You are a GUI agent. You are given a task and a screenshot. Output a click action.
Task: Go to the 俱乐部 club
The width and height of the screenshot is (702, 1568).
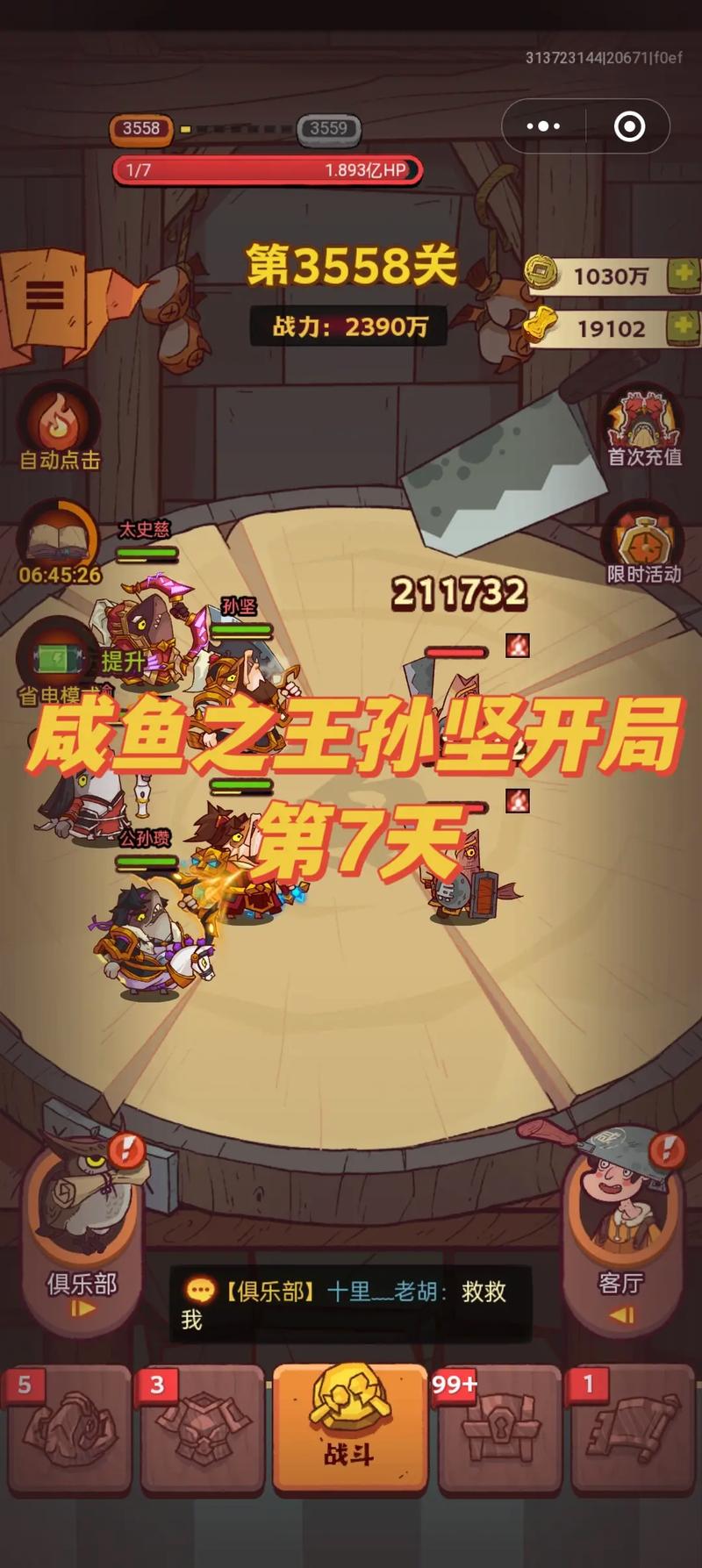(x=82, y=1237)
